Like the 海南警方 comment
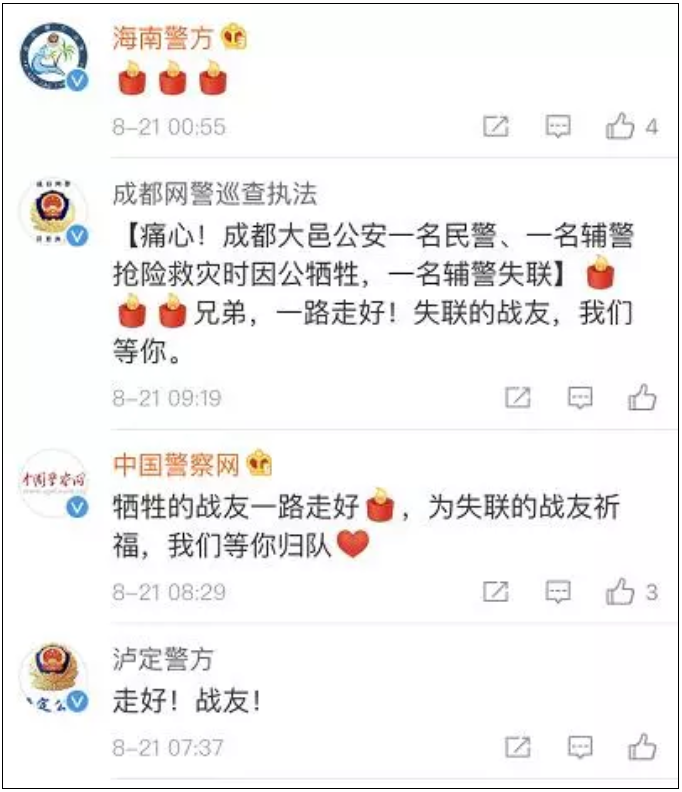This screenshot has height=792, width=682. (620, 127)
